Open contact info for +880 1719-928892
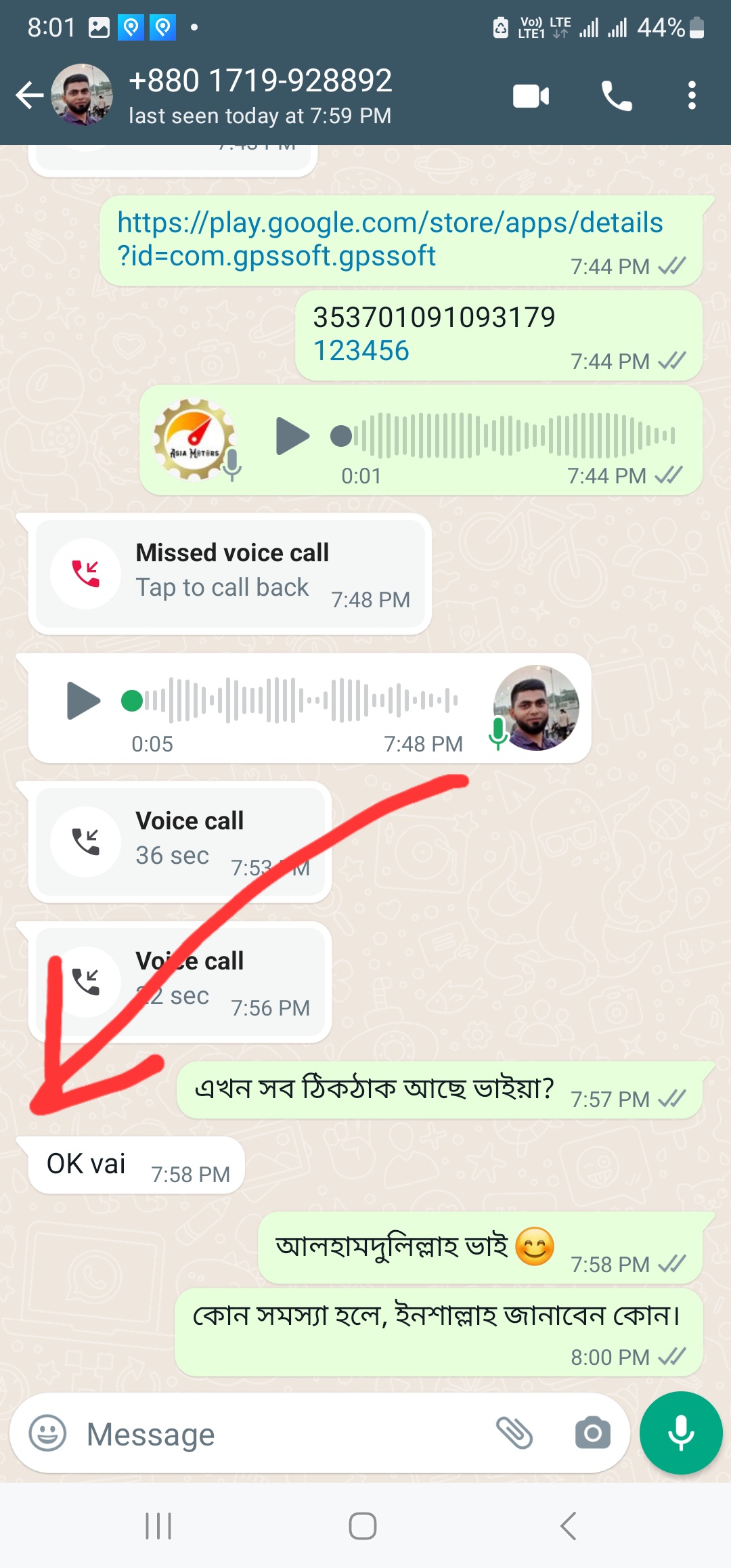731x1568 pixels. (x=260, y=95)
